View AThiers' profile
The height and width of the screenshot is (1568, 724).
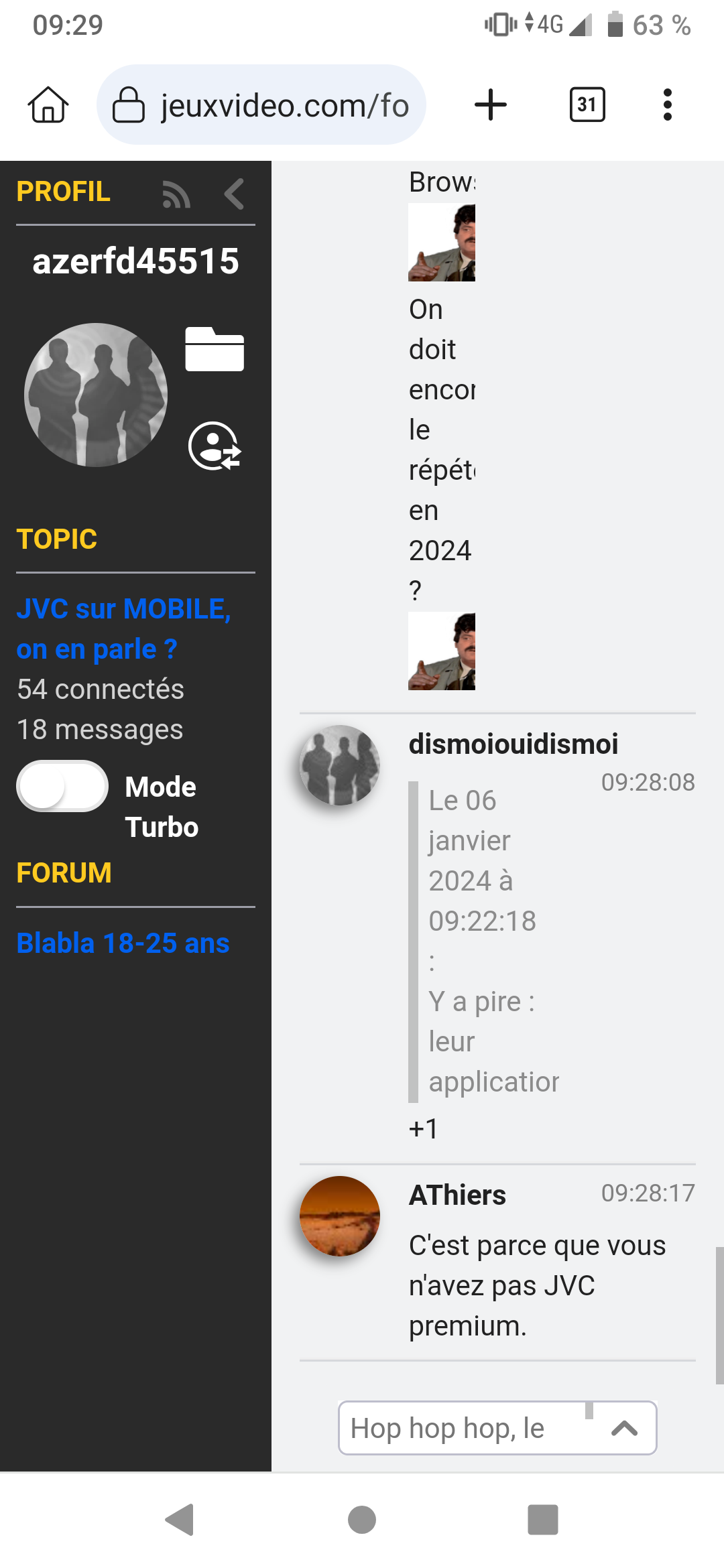(x=458, y=1195)
